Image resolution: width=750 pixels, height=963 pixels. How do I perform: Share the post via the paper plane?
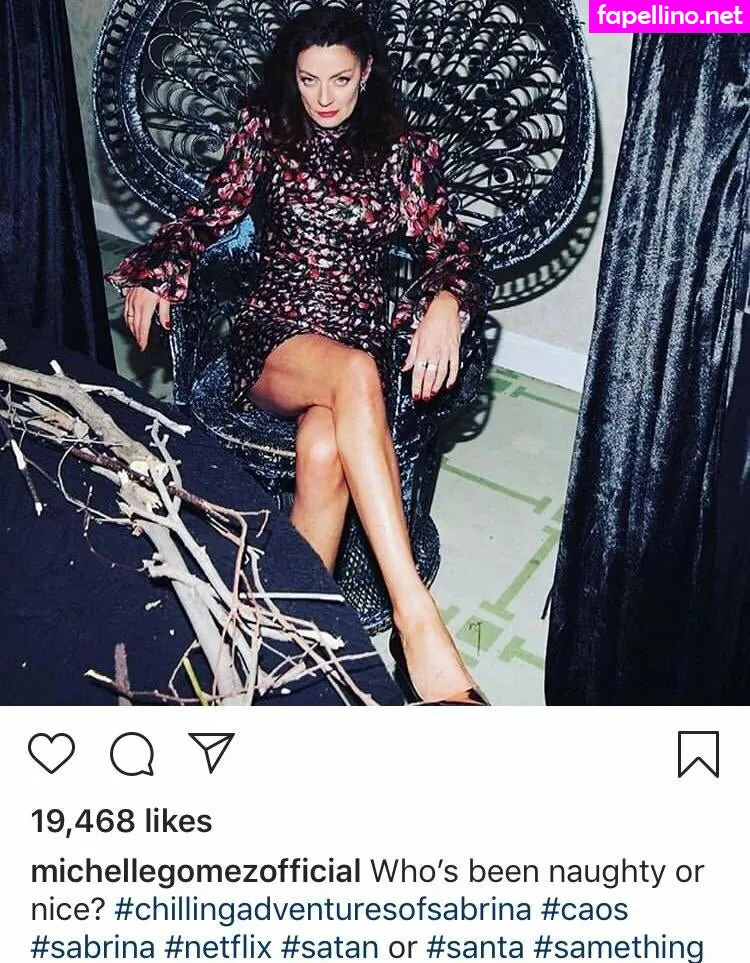[212, 752]
